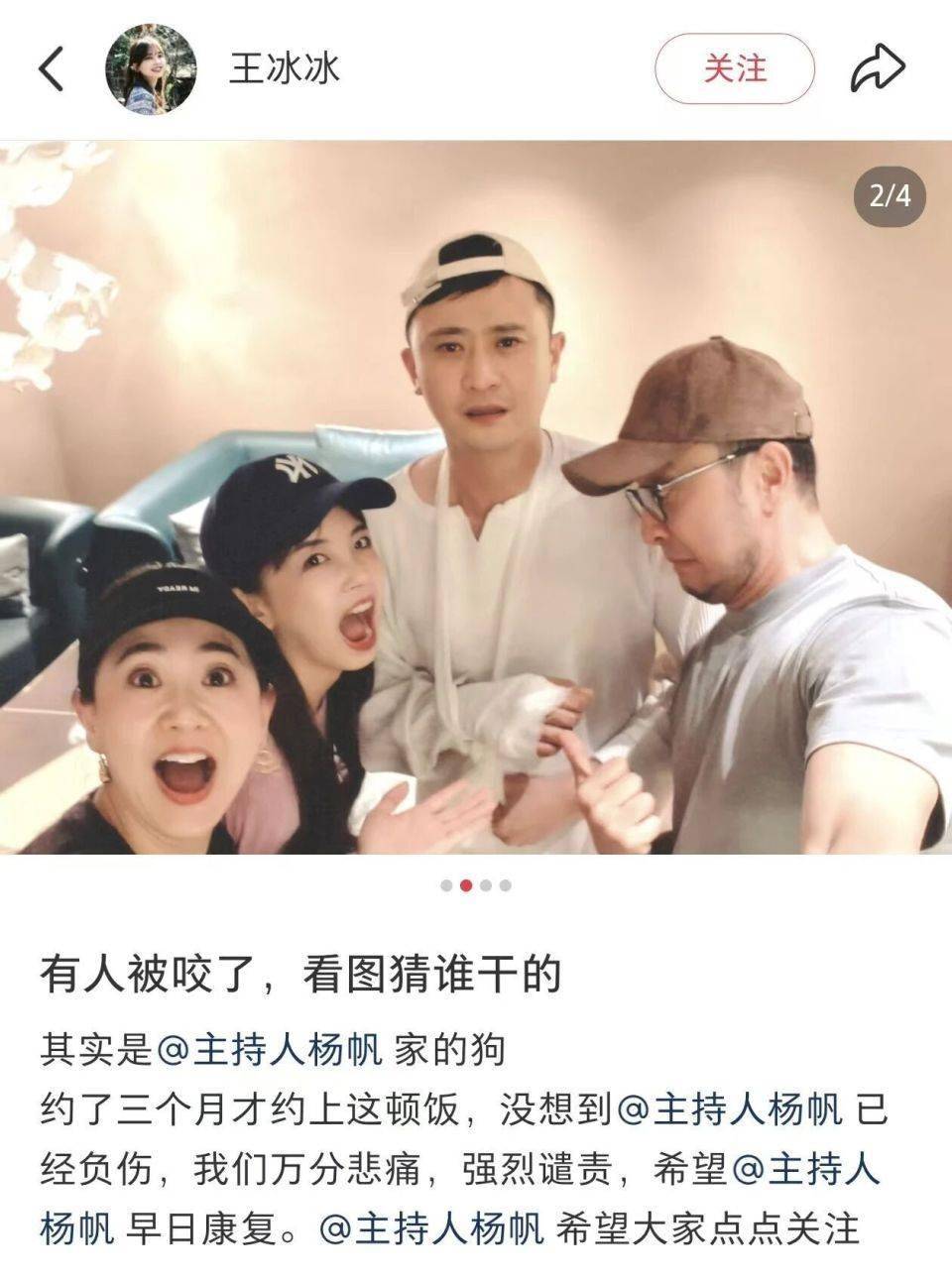Tap the 王冰冰 username

pos(285,68)
